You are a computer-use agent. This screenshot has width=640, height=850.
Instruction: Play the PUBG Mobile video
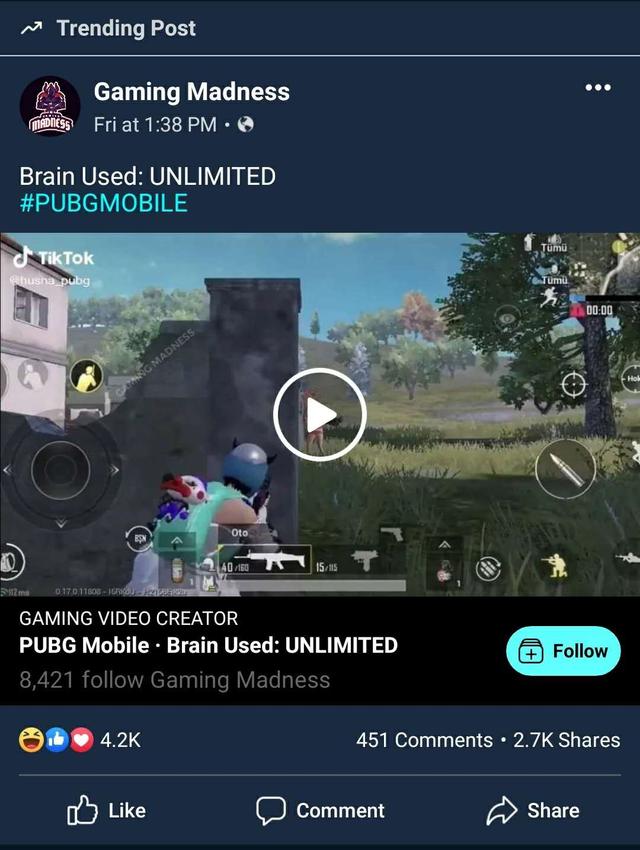[320, 414]
